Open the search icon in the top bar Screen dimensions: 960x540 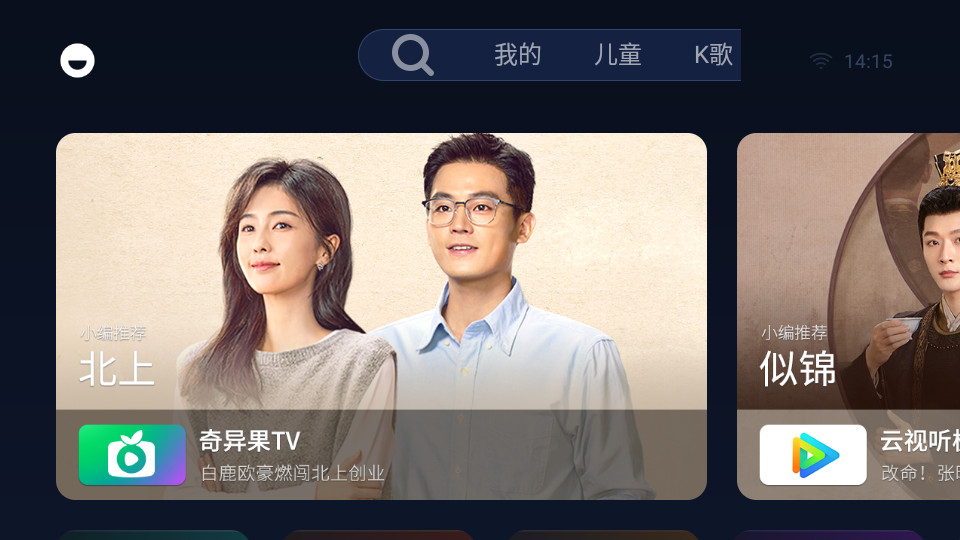(412, 55)
